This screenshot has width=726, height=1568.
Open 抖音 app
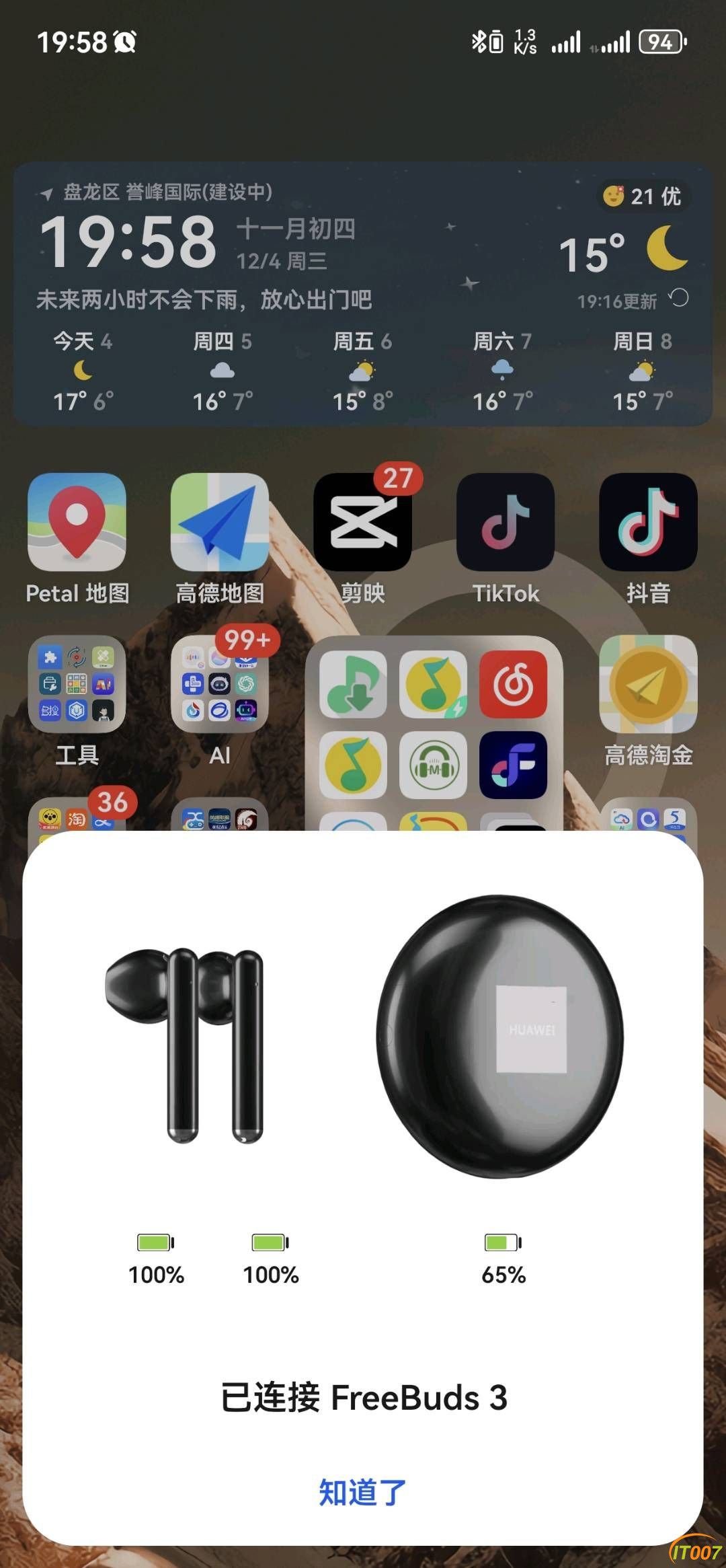[648, 522]
